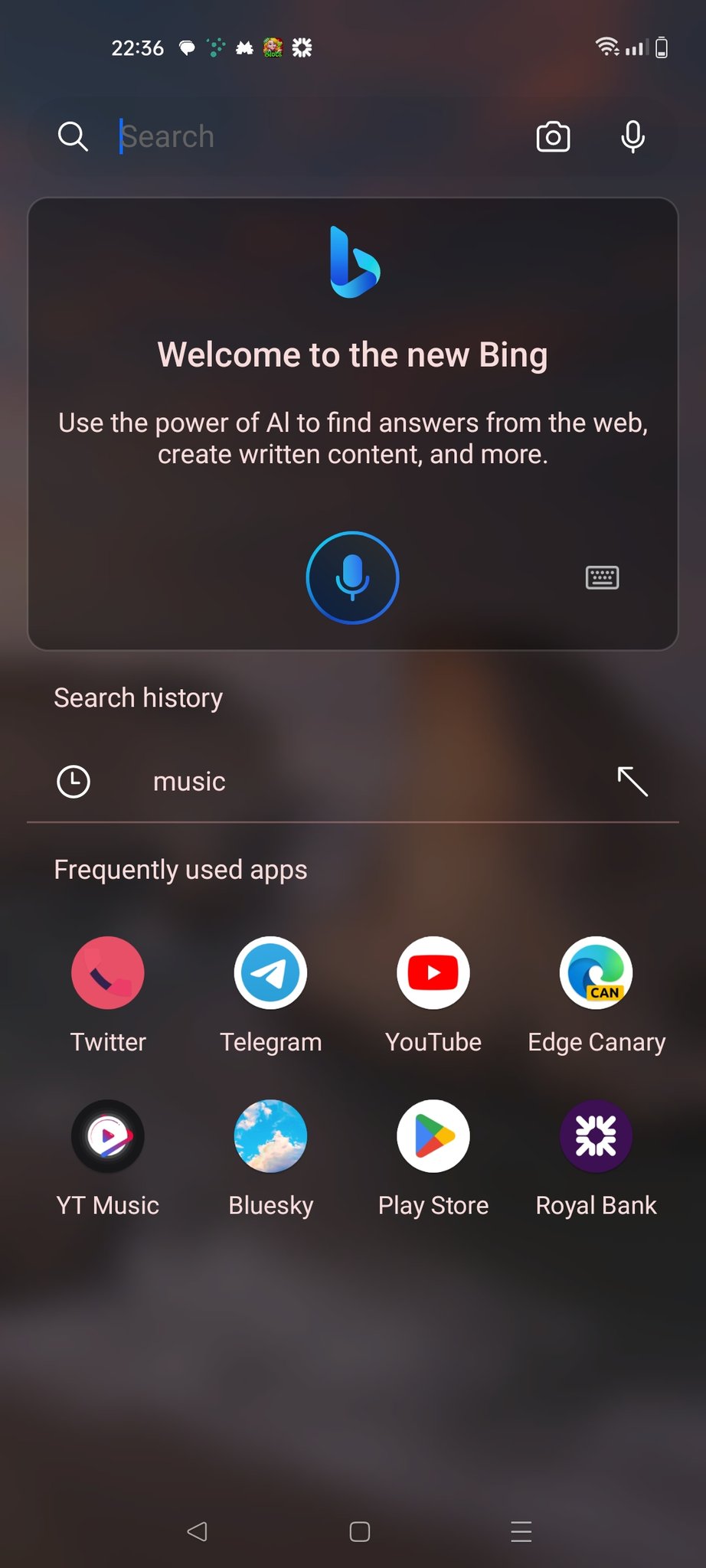Start voice search from the search bar
The height and width of the screenshot is (1568, 706).
[x=632, y=137]
